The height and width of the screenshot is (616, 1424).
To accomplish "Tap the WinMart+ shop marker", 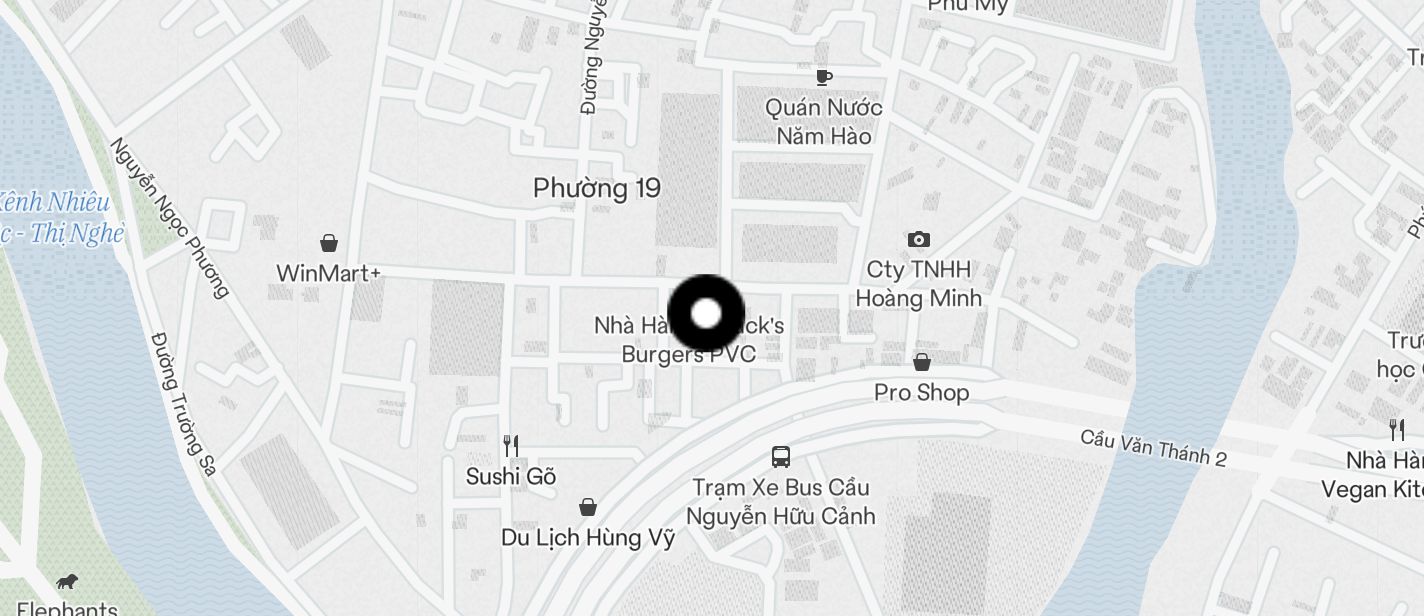I will 328,243.
